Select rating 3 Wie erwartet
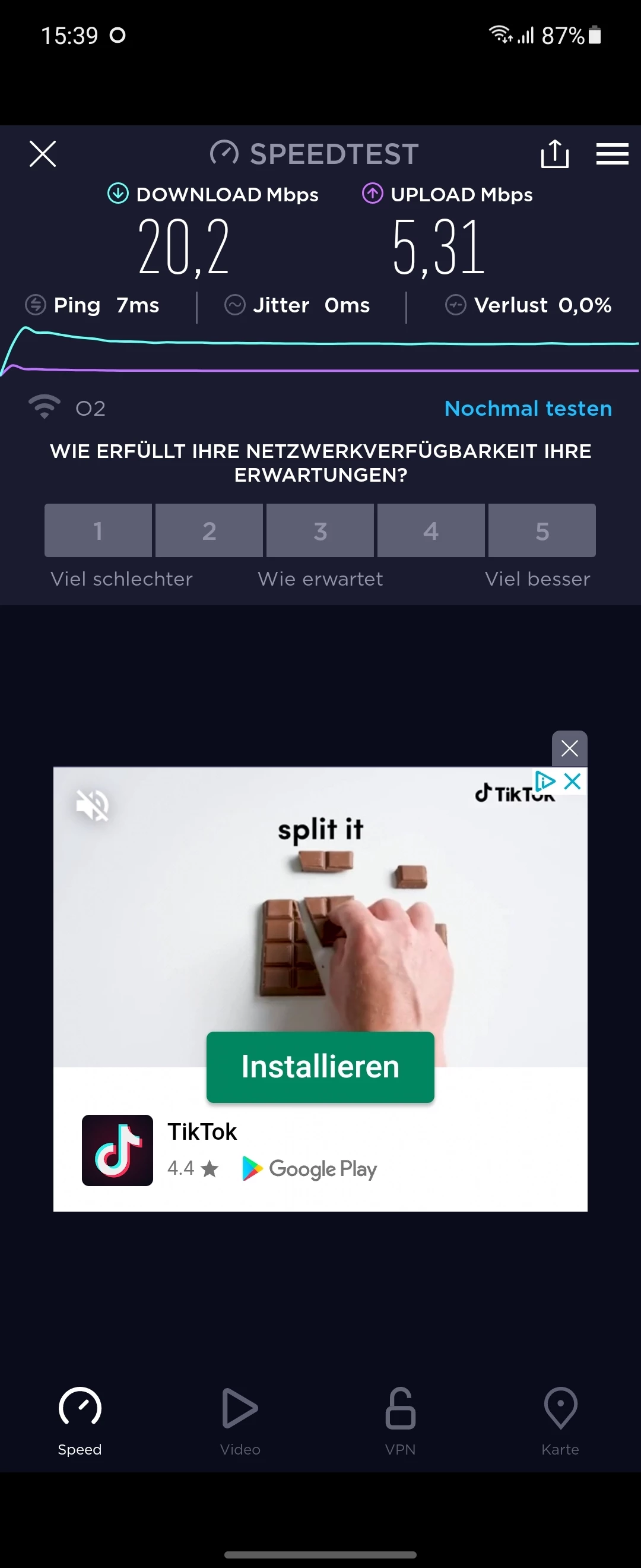This screenshot has height=1568, width=641. point(320,530)
